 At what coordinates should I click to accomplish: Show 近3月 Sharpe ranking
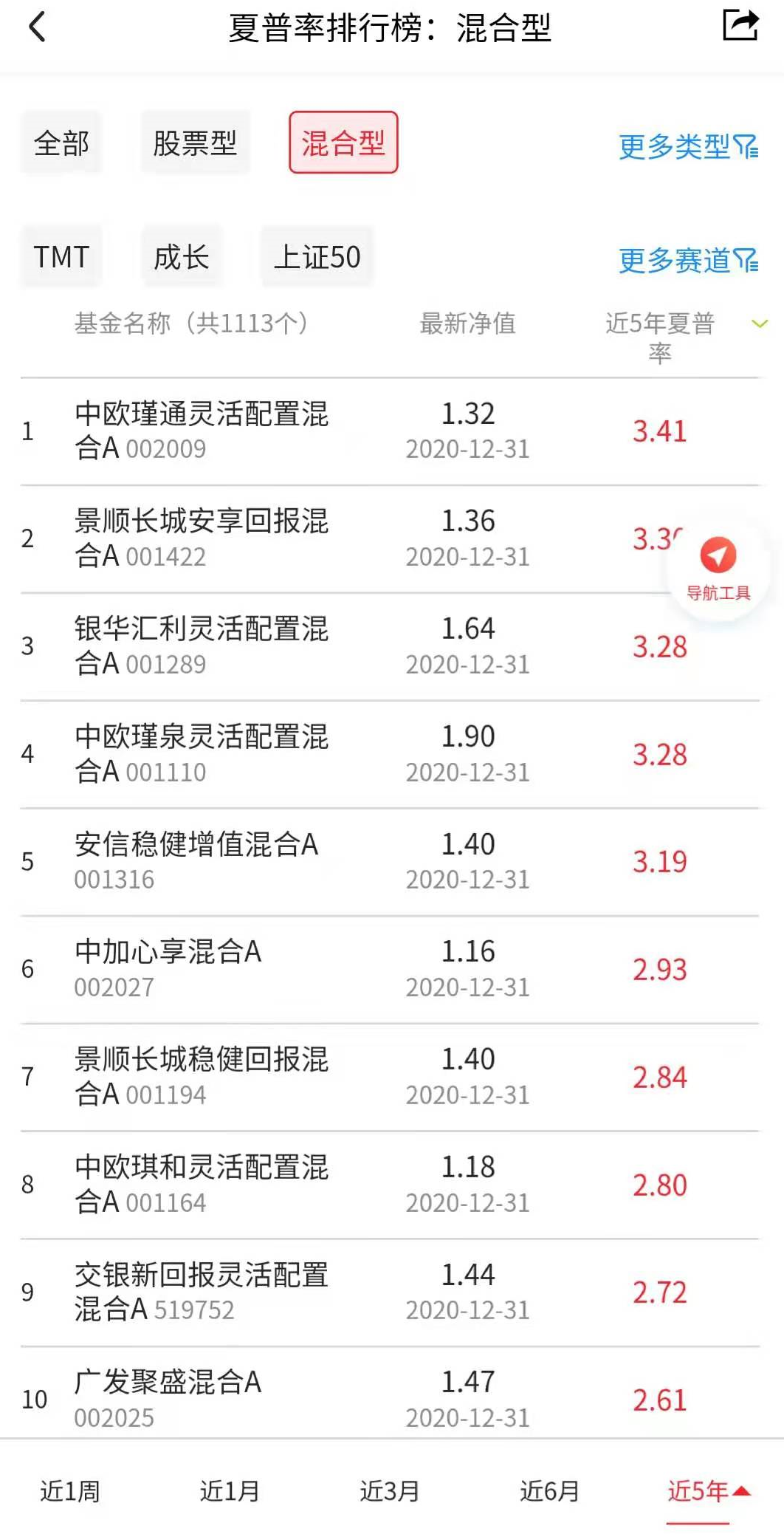click(390, 1491)
